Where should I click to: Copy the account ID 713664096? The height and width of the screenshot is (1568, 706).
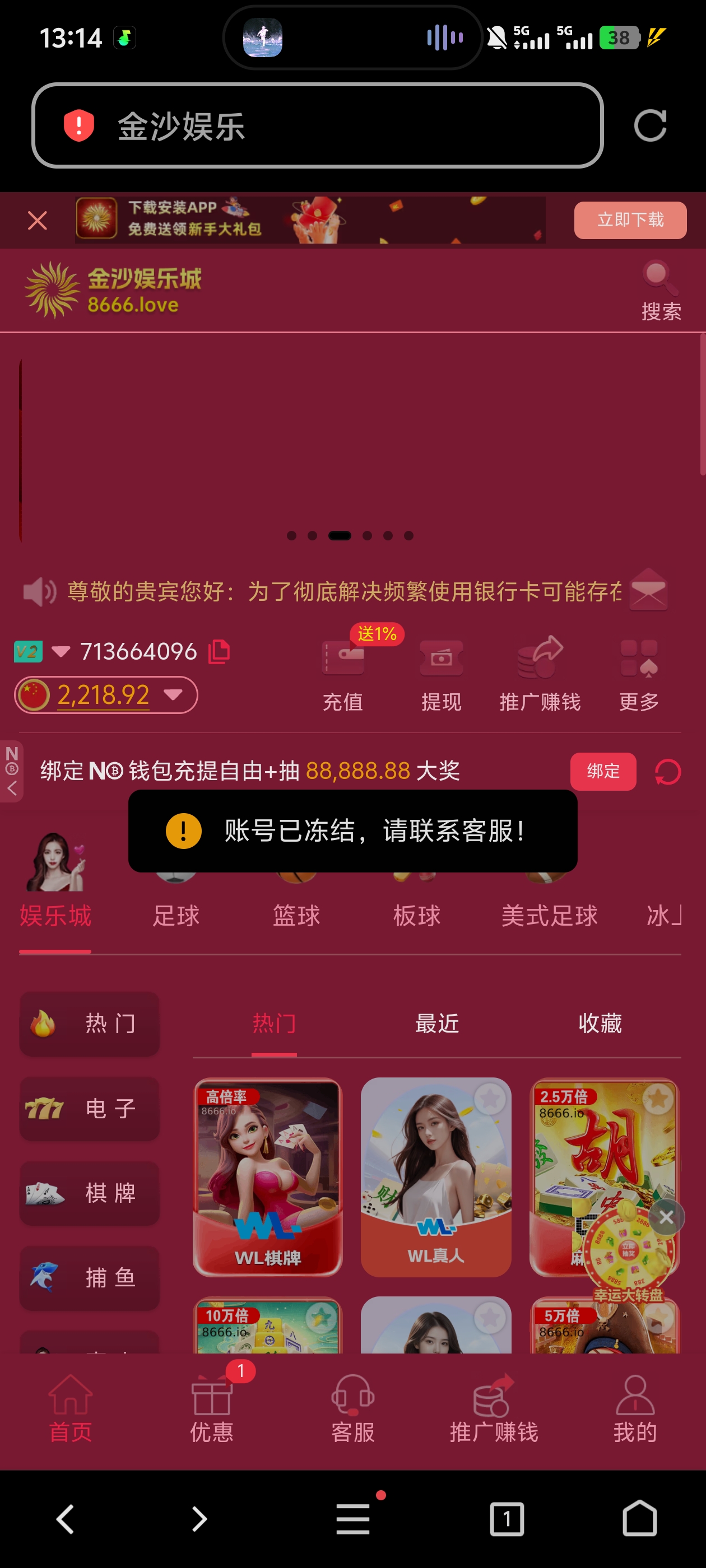(x=219, y=651)
